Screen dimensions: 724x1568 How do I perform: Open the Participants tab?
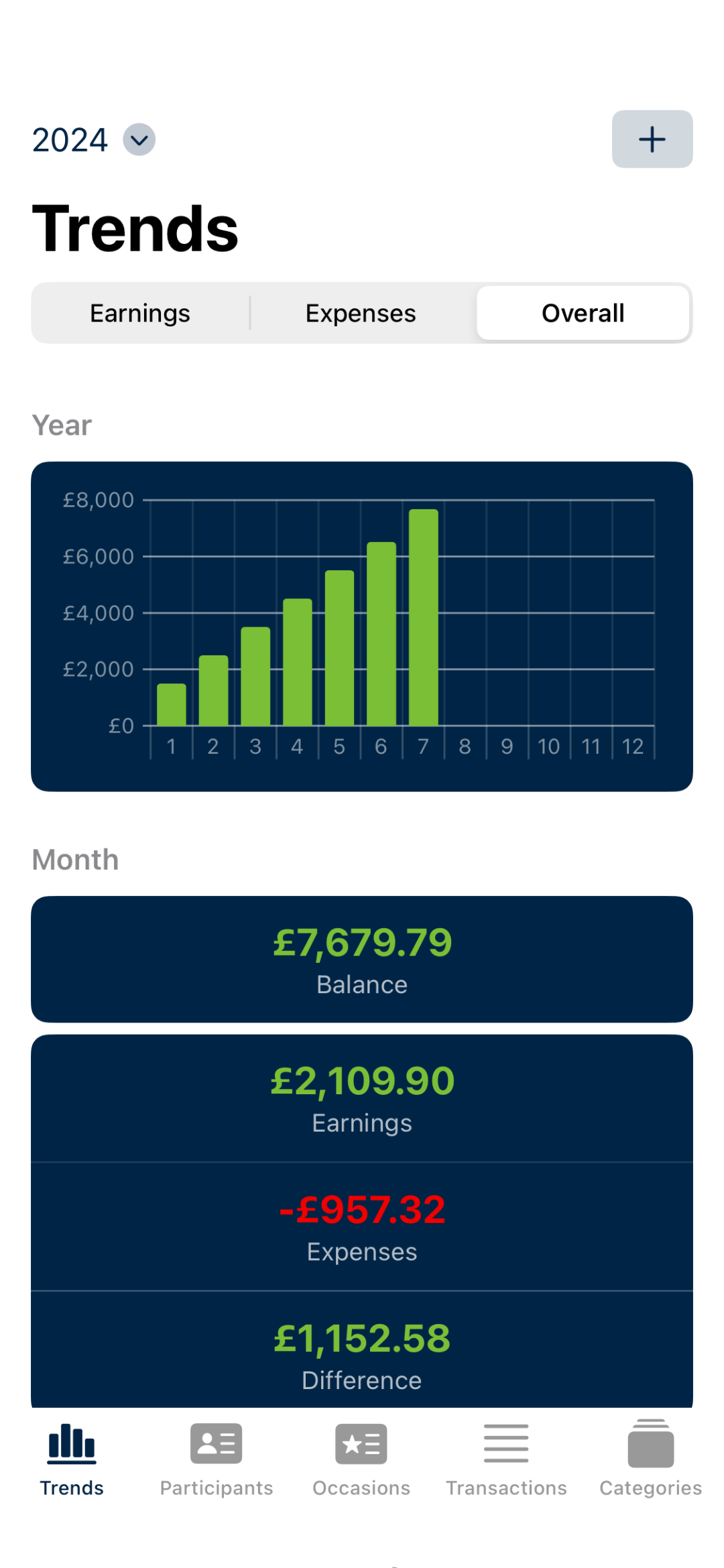[x=217, y=1459]
